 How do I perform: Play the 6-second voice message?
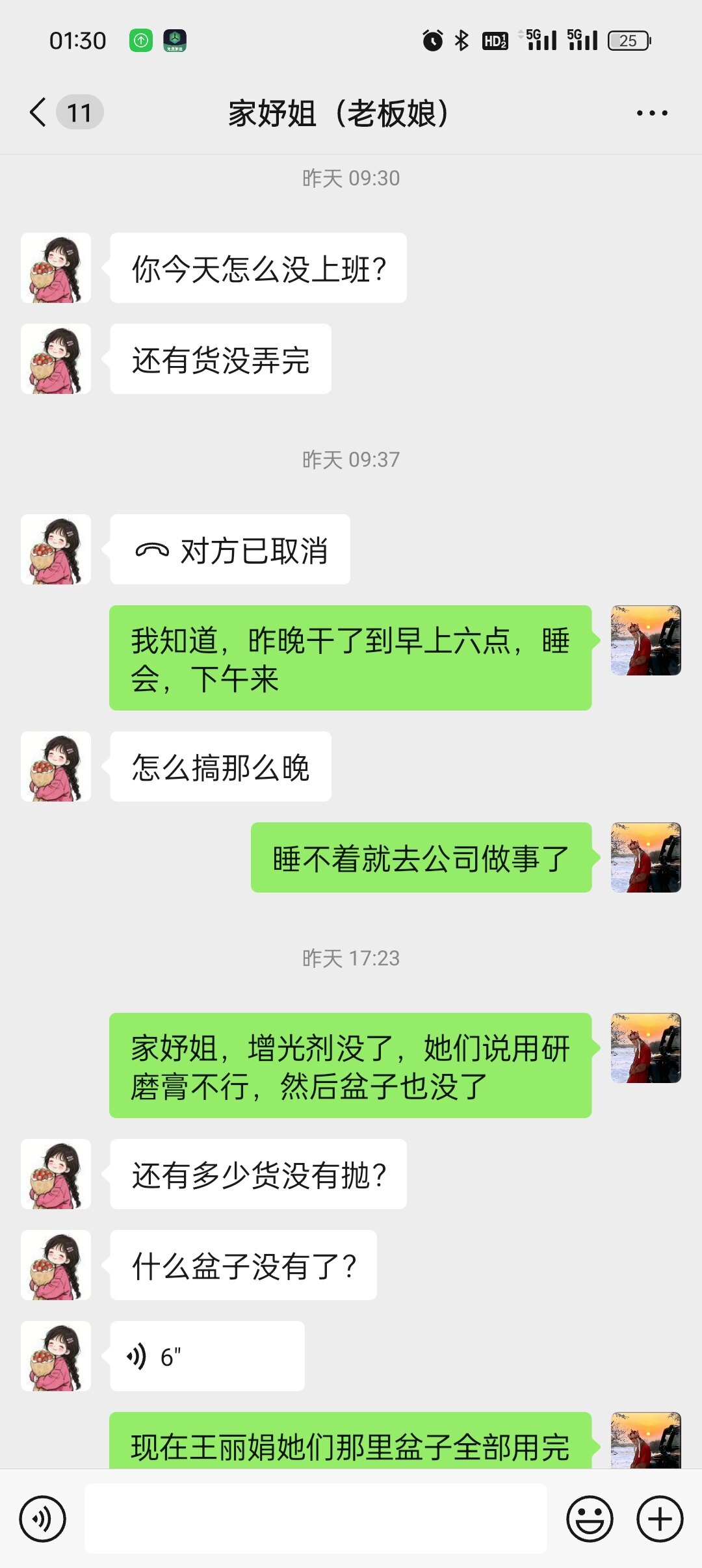(207, 1356)
